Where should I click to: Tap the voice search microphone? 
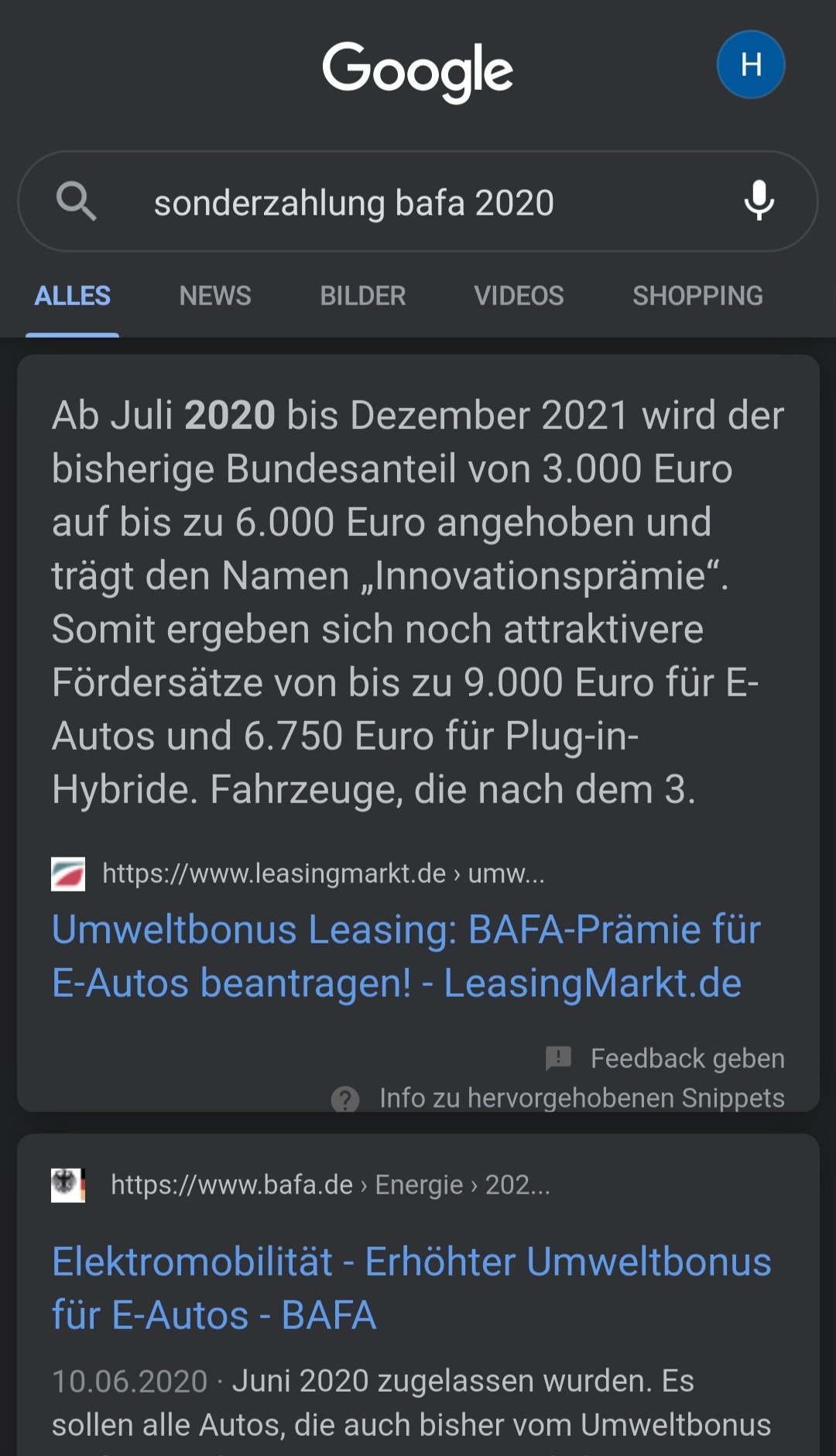click(x=759, y=201)
